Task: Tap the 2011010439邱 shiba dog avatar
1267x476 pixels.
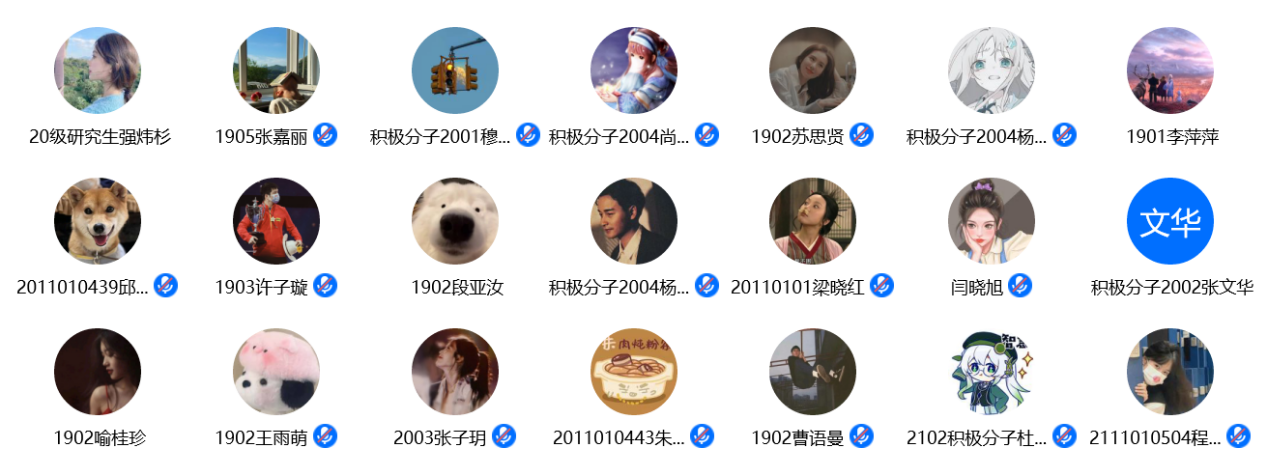Action: click(97, 221)
